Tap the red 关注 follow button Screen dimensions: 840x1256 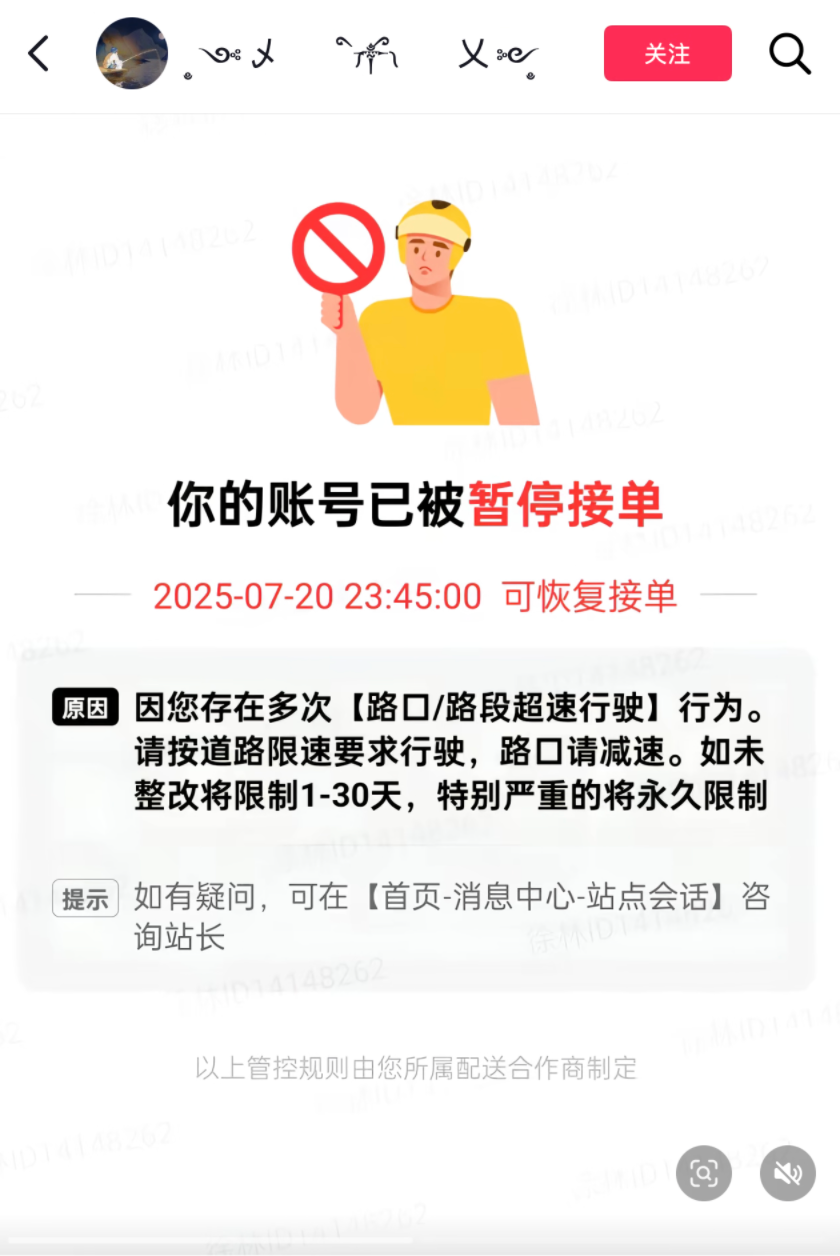(x=667, y=54)
